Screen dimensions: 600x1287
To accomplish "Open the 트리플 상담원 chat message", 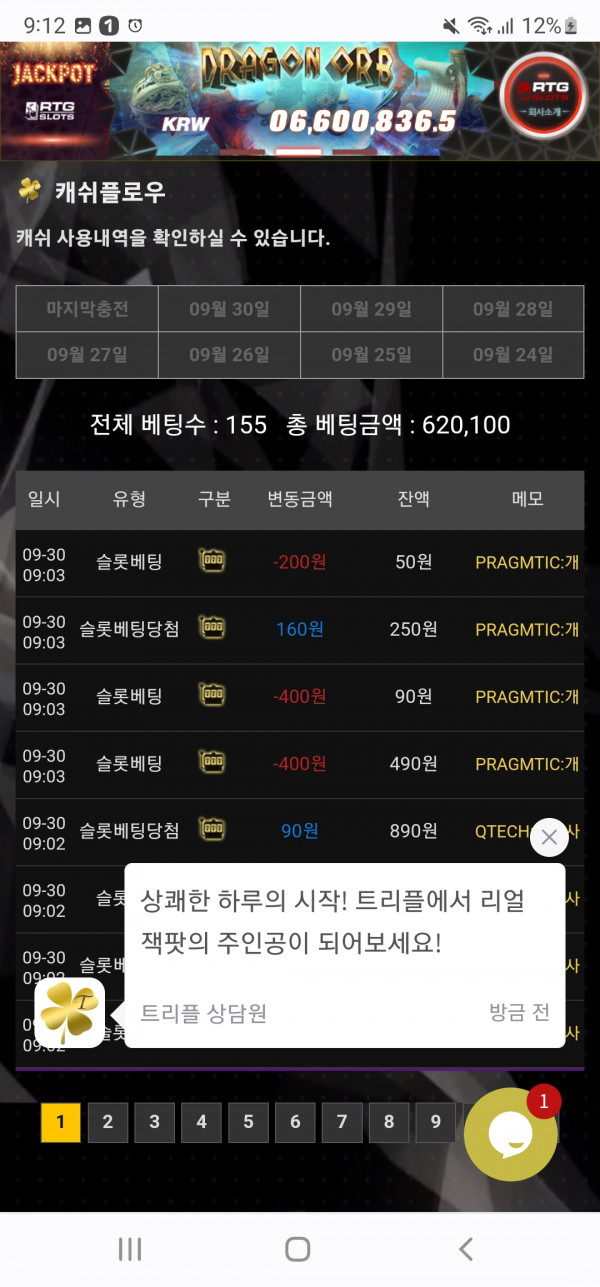I will pyautogui.click(x=344, y=955).
